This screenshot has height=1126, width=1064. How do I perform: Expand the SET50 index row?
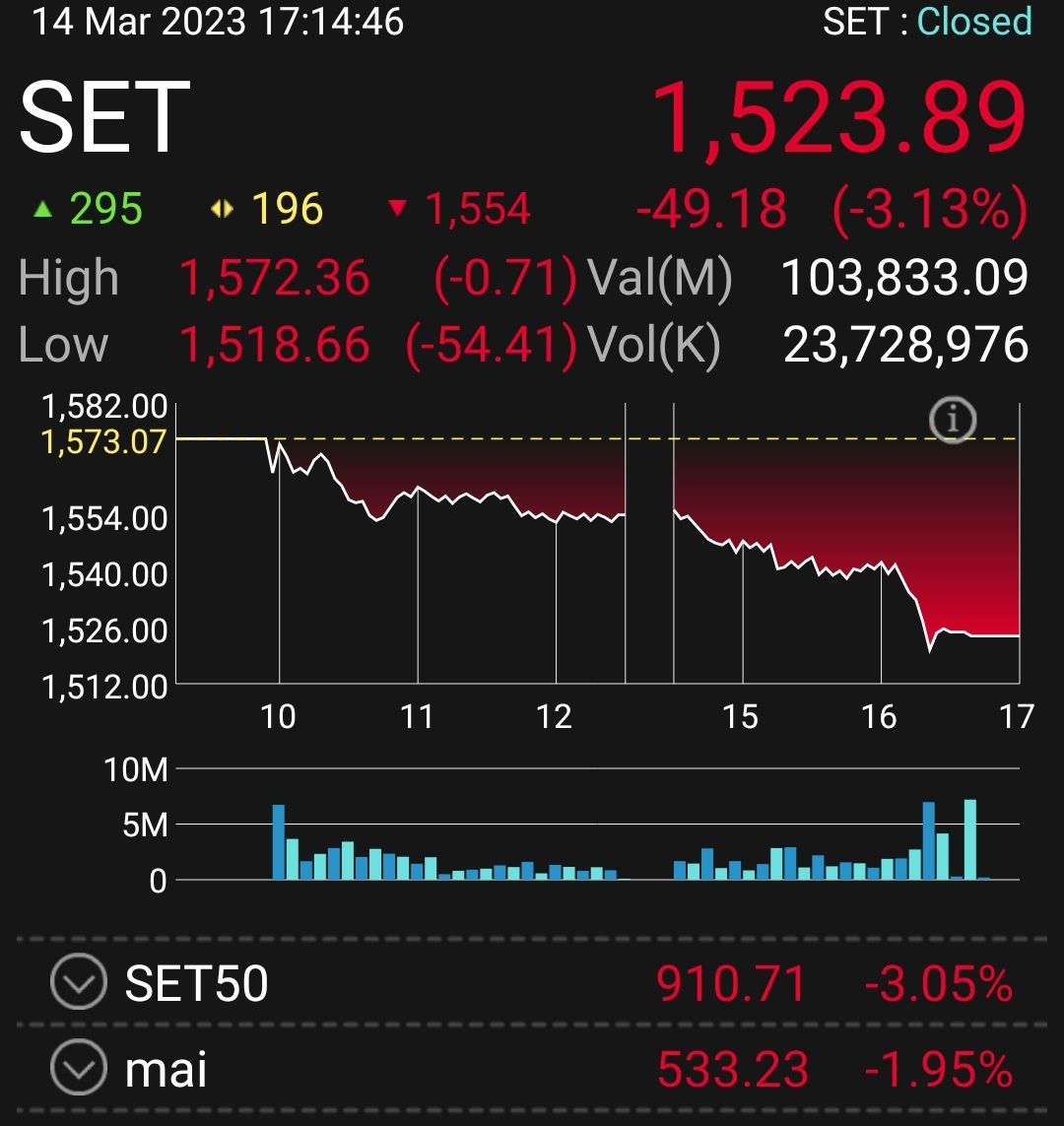(78, 983)
